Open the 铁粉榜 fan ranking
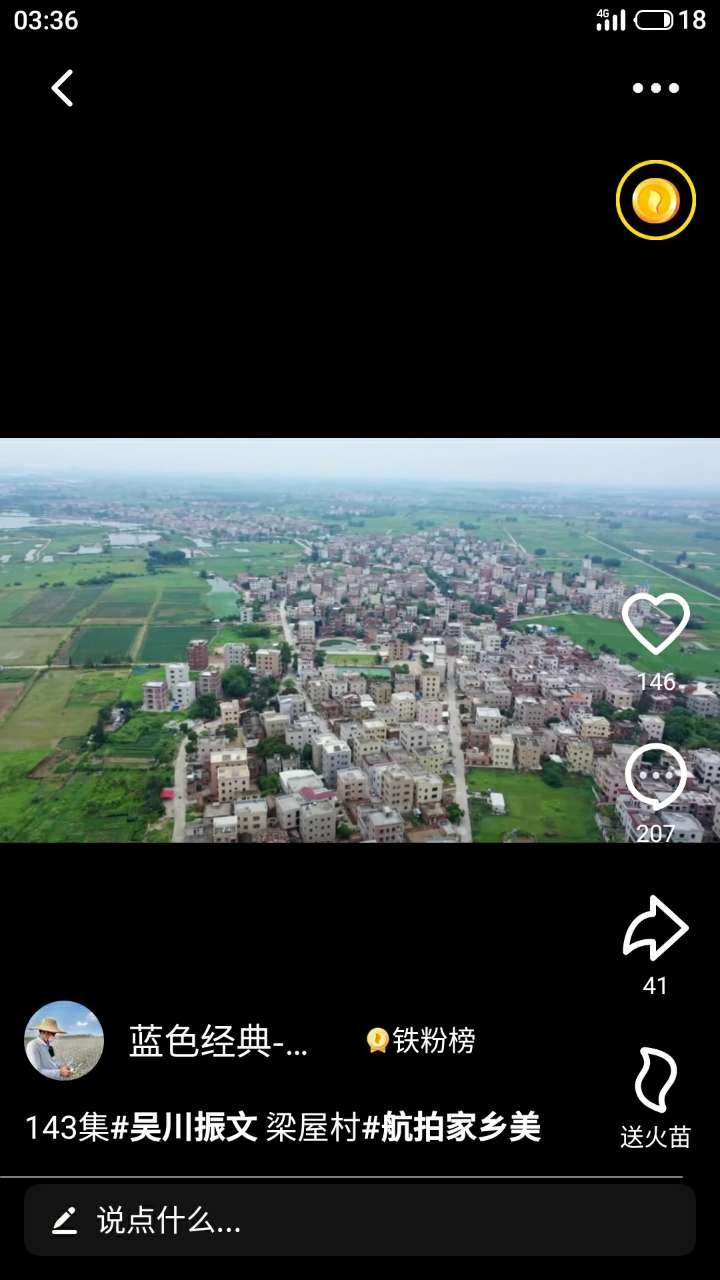The image size is (720, 1280). [x=421, y=1041]
